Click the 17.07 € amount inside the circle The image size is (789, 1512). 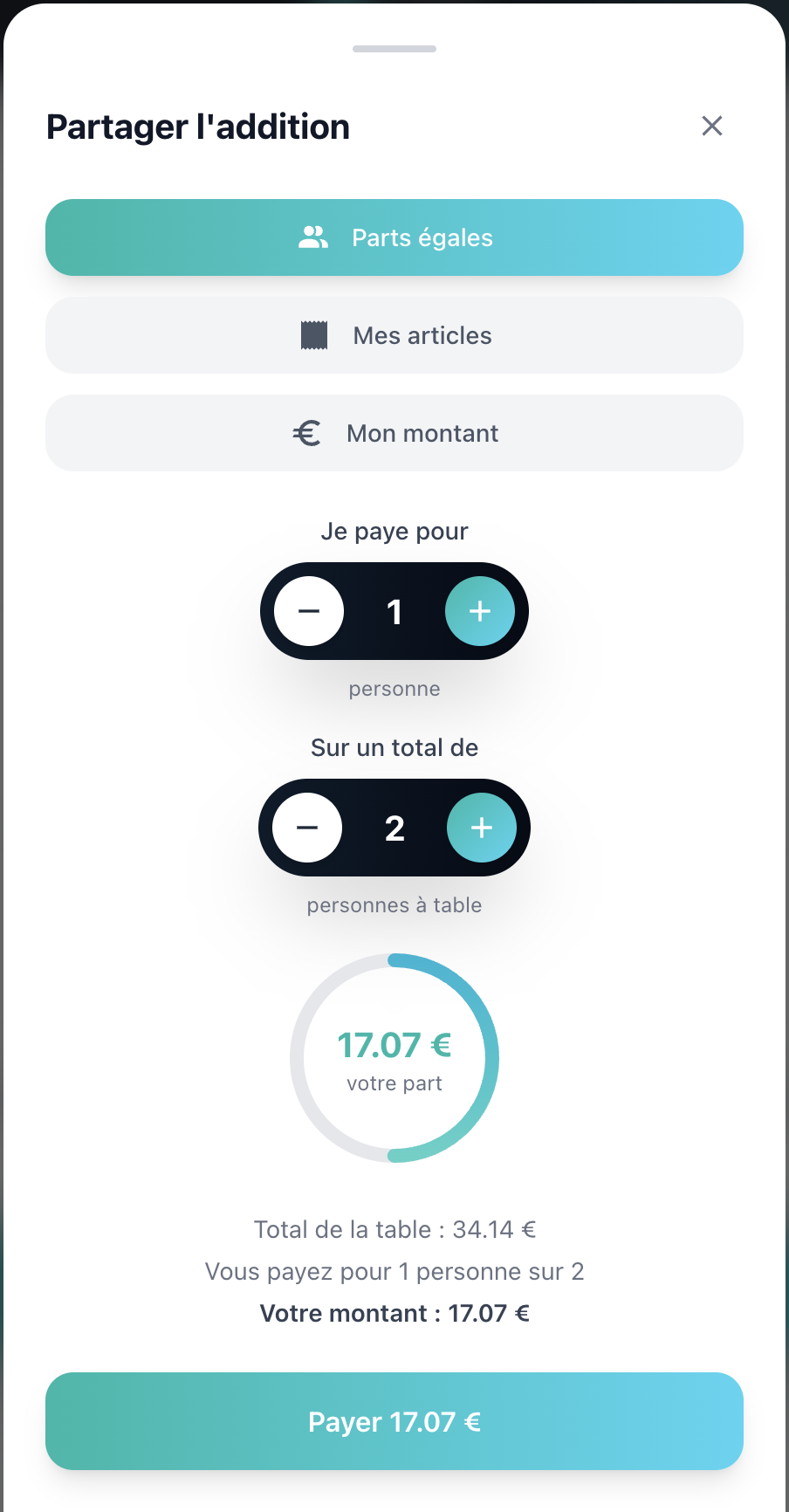(x=394, y=1045)
